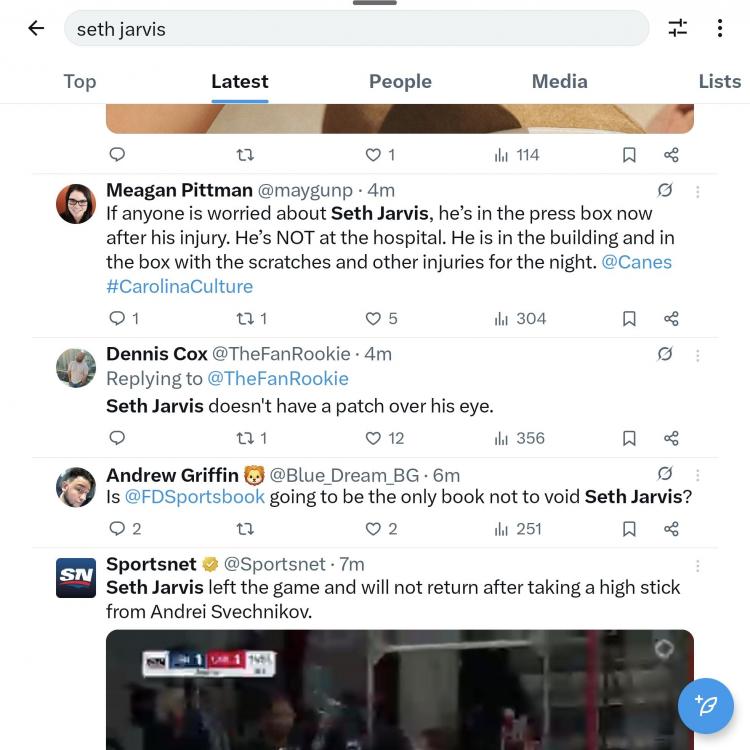Reply to Meagan Pittman's post
The width and height of the screenshot is (750, 750).
tap(117, 318)
